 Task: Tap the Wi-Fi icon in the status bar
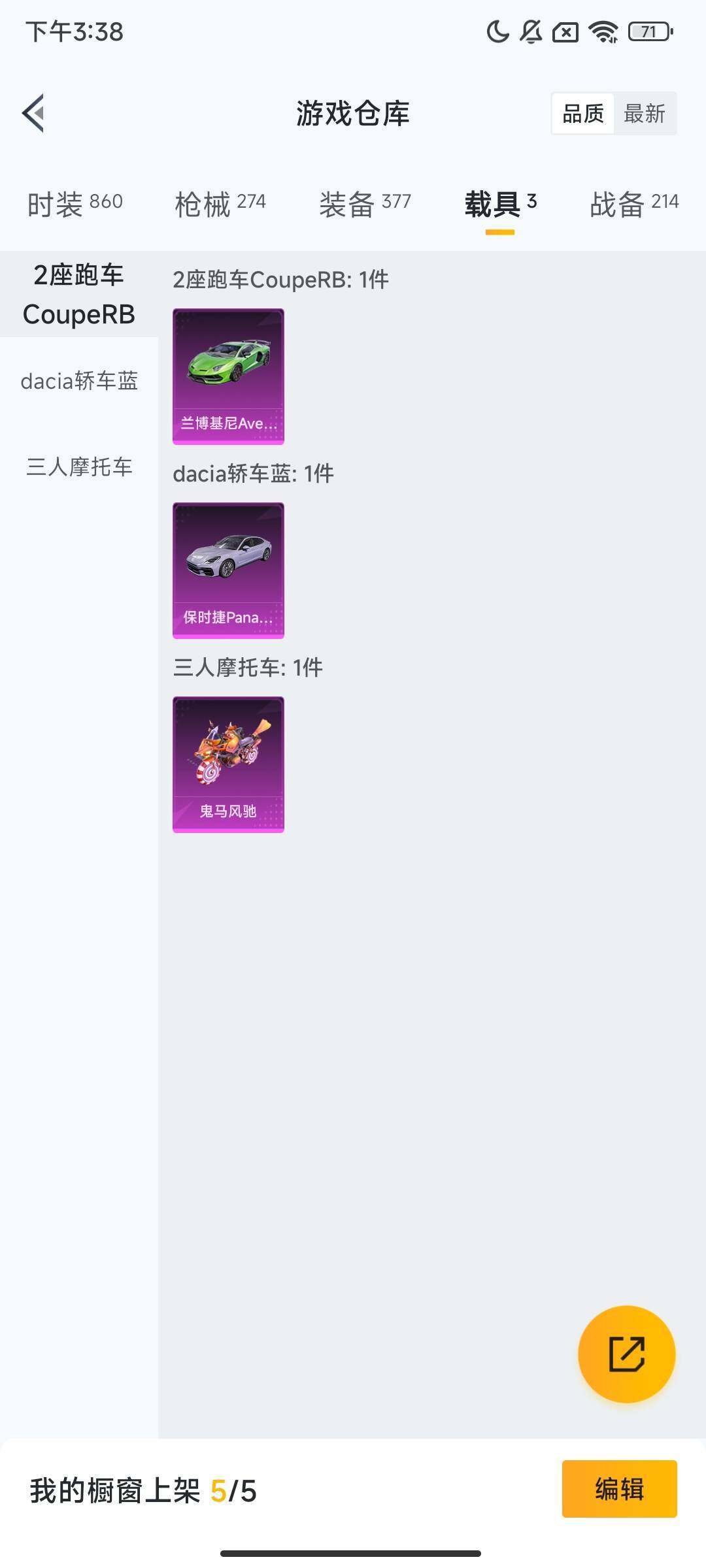pyautogui.click(x=603, y=31)
